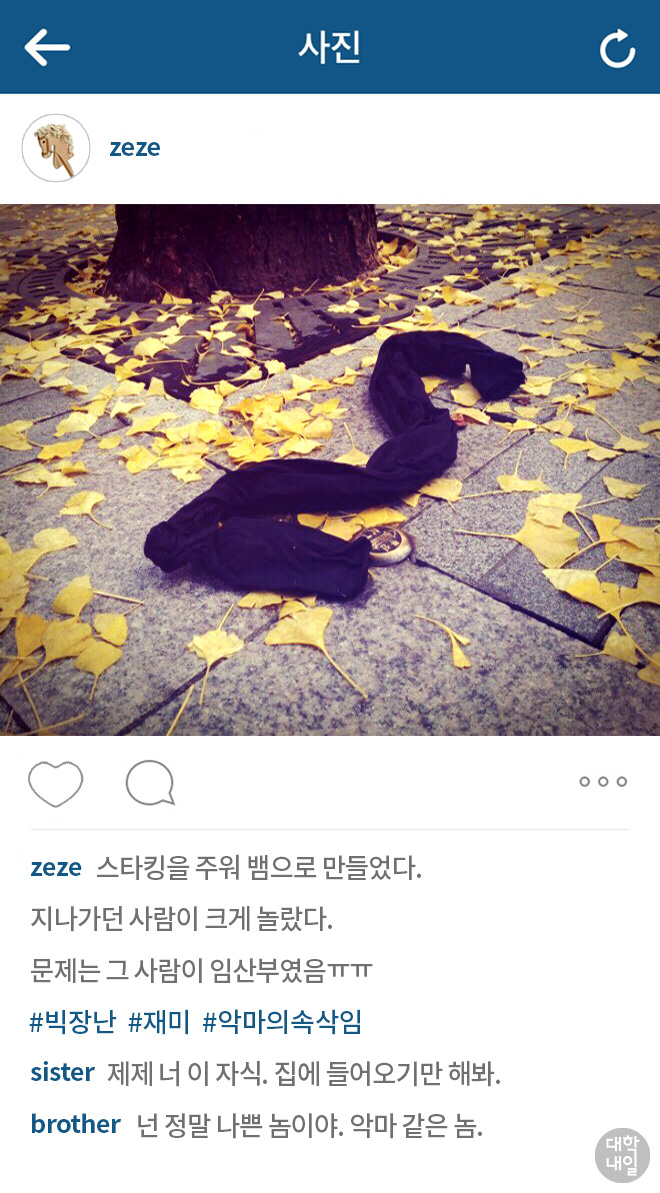Like zeze's post with the heart
Viewport: 660px width, 1193px height.
pyautogui.click(x=56, y=783)
